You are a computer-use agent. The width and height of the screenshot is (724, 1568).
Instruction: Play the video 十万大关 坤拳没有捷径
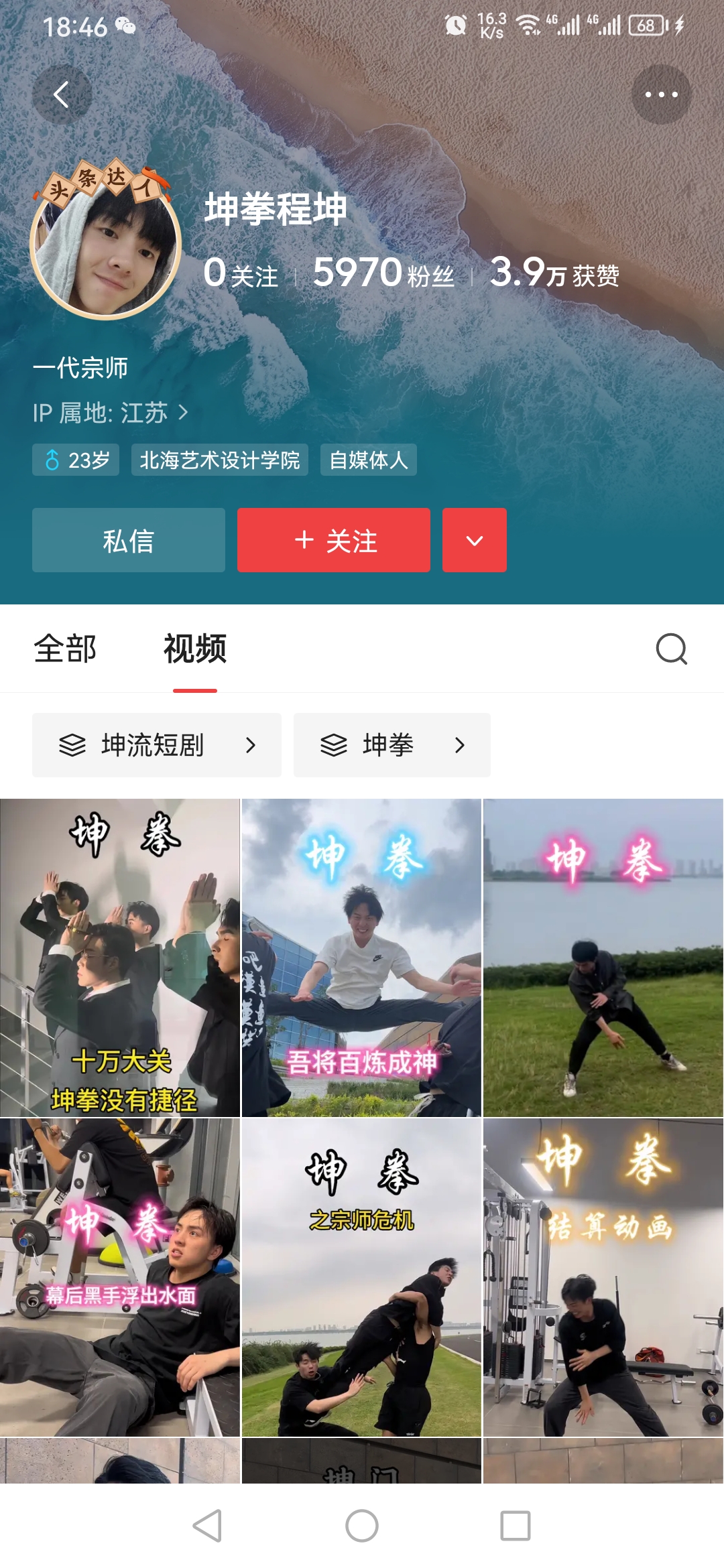pyautogui.click(x=120, y=958)
